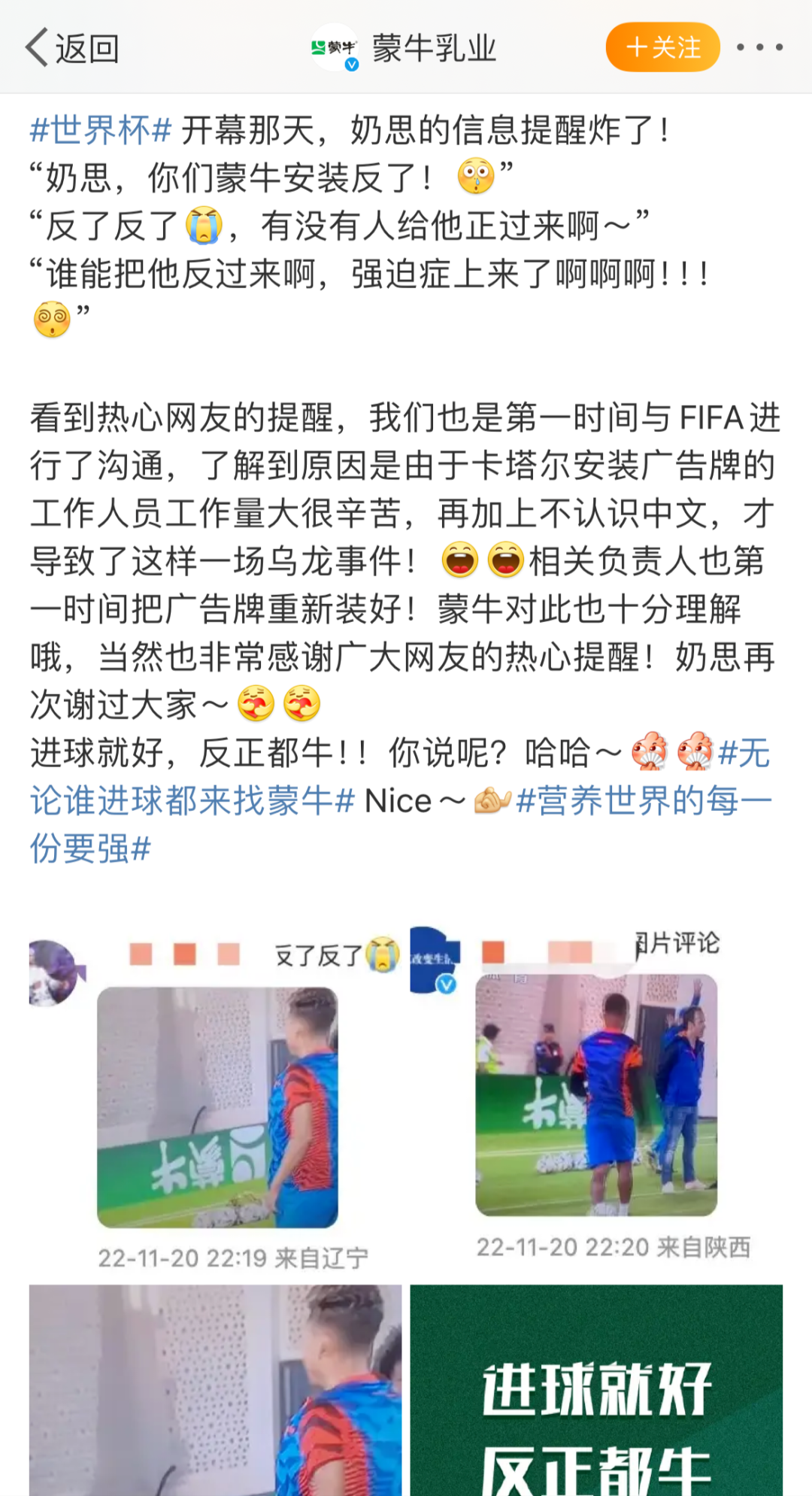This screenshot has height=1496, width=812.
Task: Open the #世界杯# hashtag
Action: pyautogui.click(x=101, y=130)
